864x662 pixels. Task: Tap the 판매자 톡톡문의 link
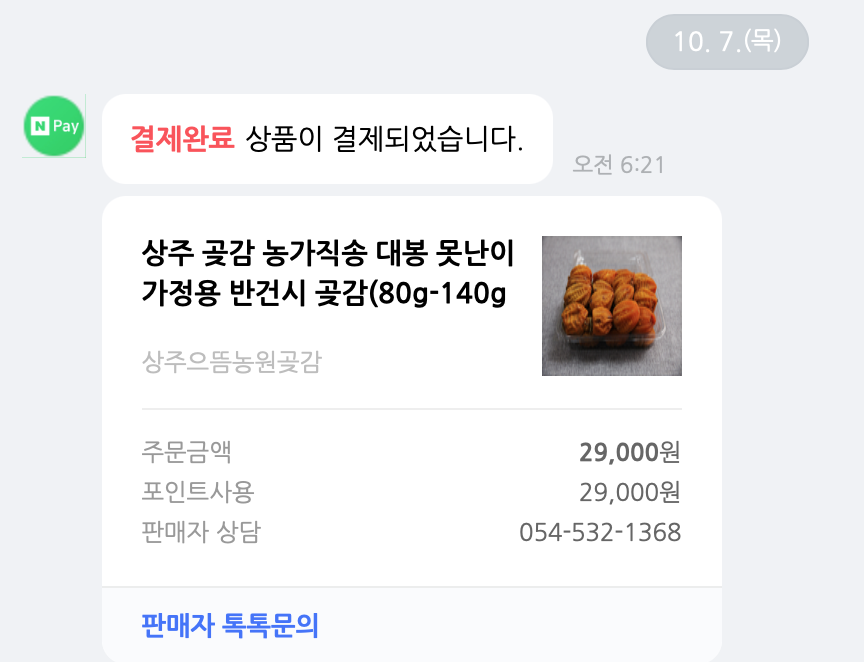pyautogui.click(x=230, y=626)
